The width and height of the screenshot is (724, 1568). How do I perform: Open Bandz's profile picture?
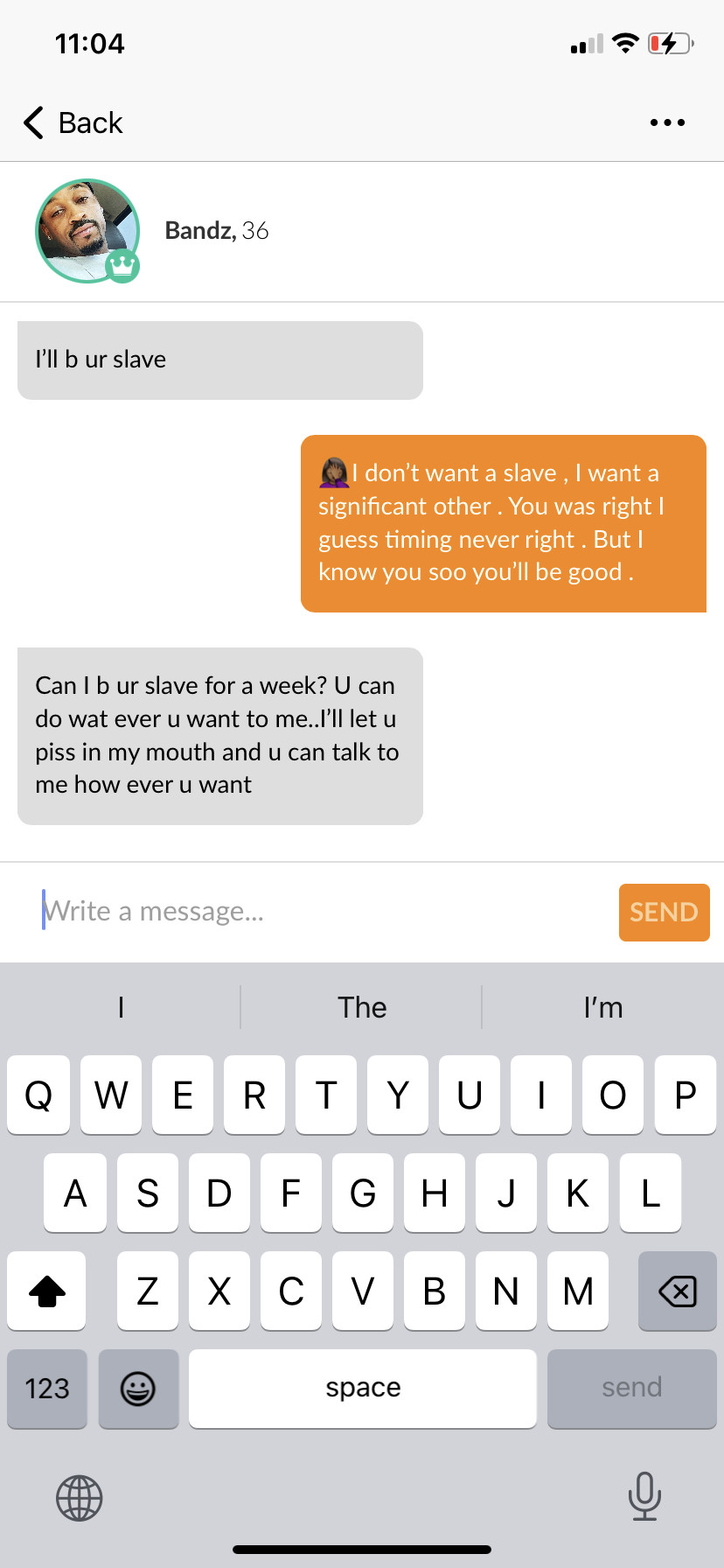[x=87, y=231]
